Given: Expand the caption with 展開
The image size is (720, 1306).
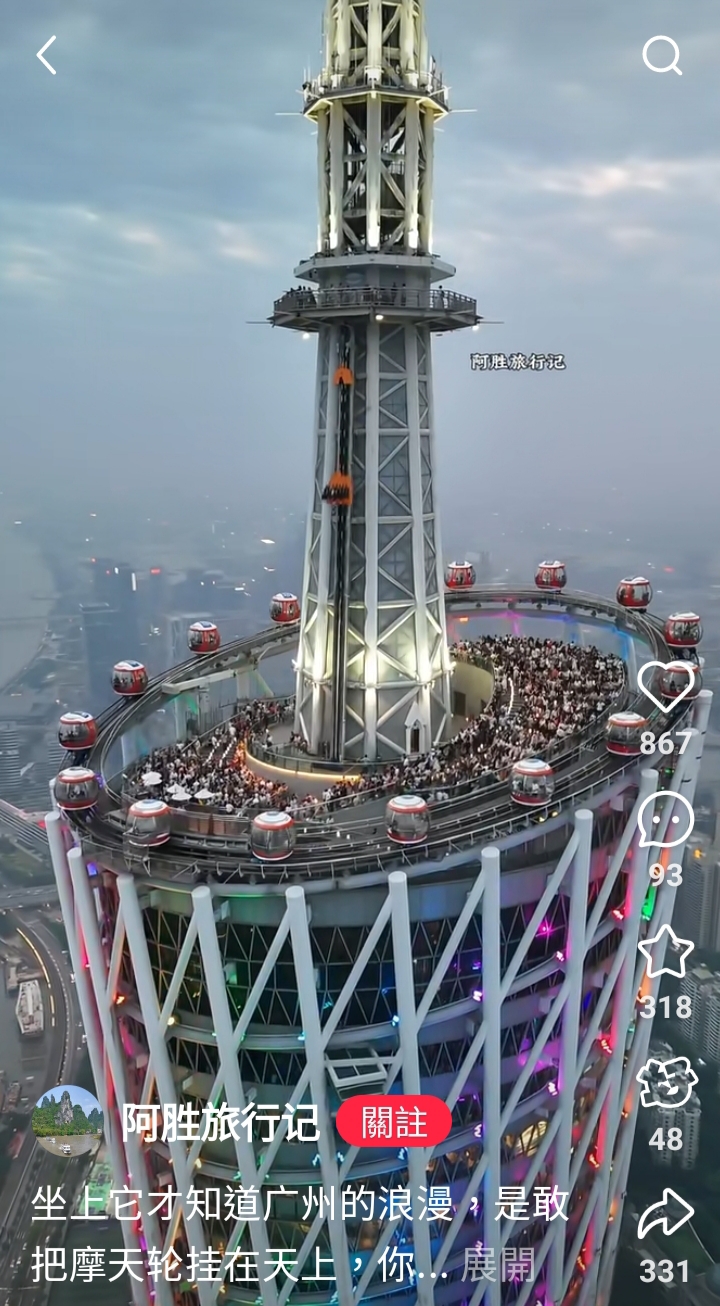Looking at the screenshot, I should click(x=498, y=1265).
